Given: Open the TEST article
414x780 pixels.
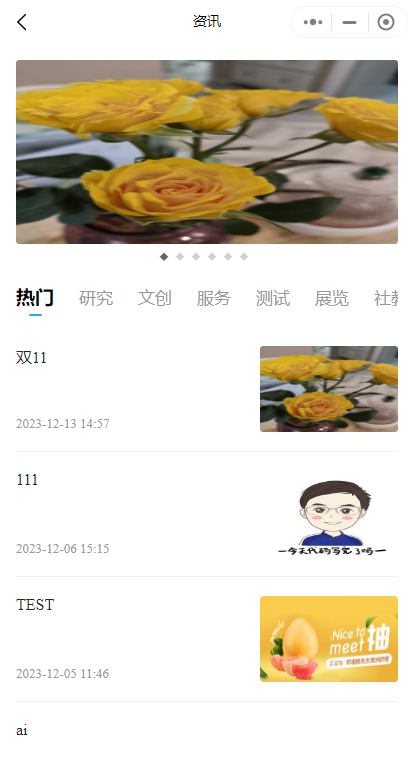Looking at the screenshot, I should pyautogui.click(x=207, y=639).
